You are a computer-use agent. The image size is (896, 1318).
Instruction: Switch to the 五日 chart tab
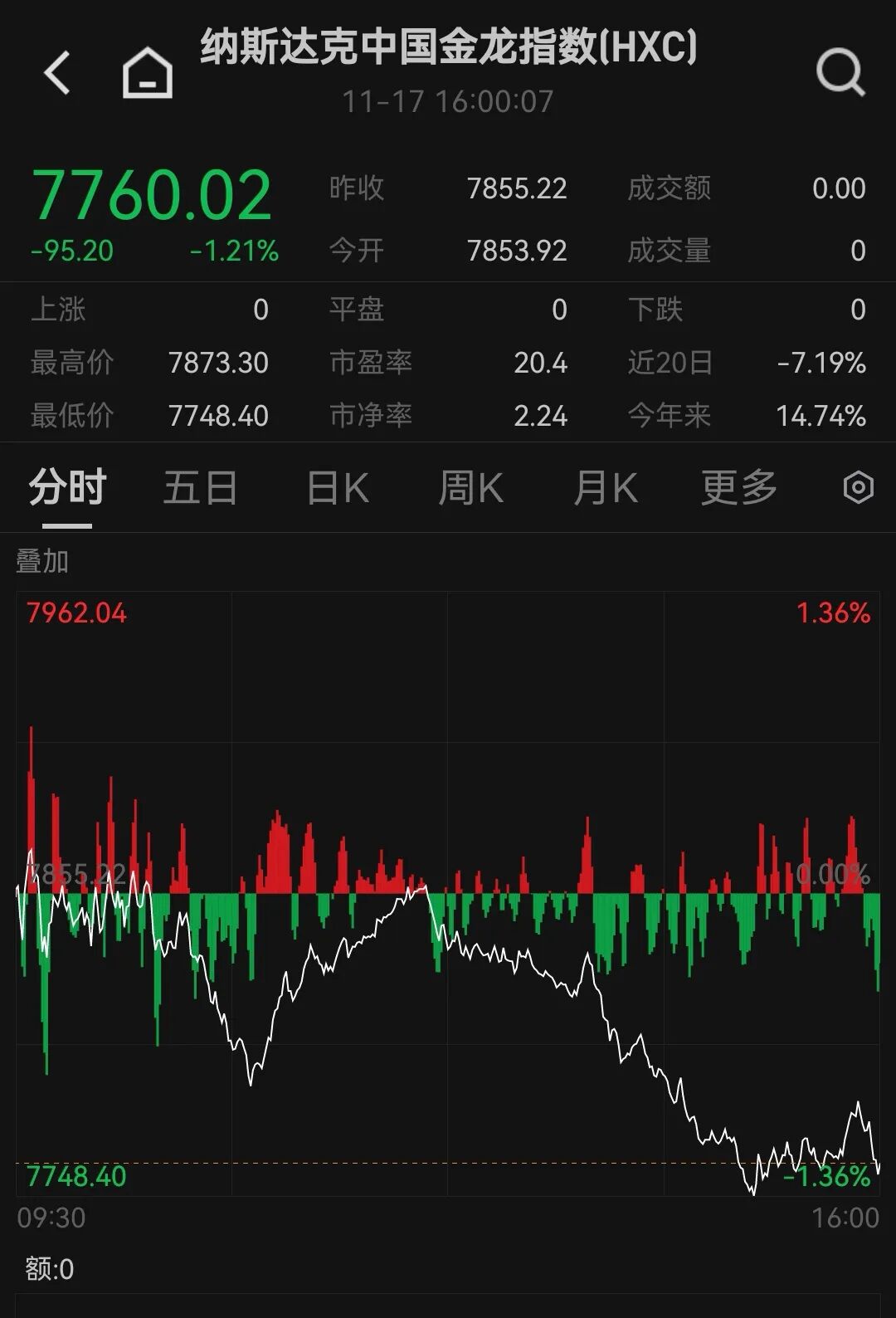200,487
